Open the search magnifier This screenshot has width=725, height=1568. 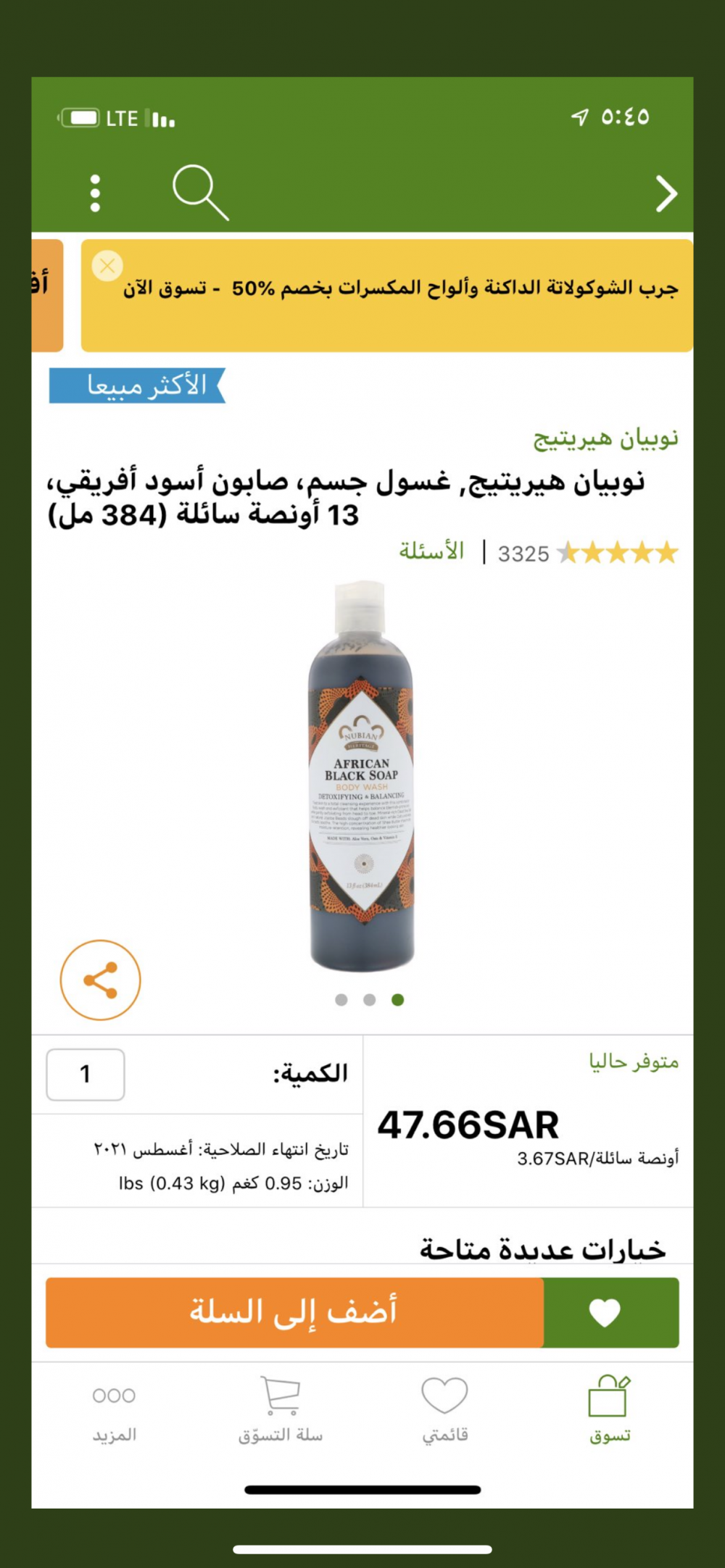click(199, 192)
